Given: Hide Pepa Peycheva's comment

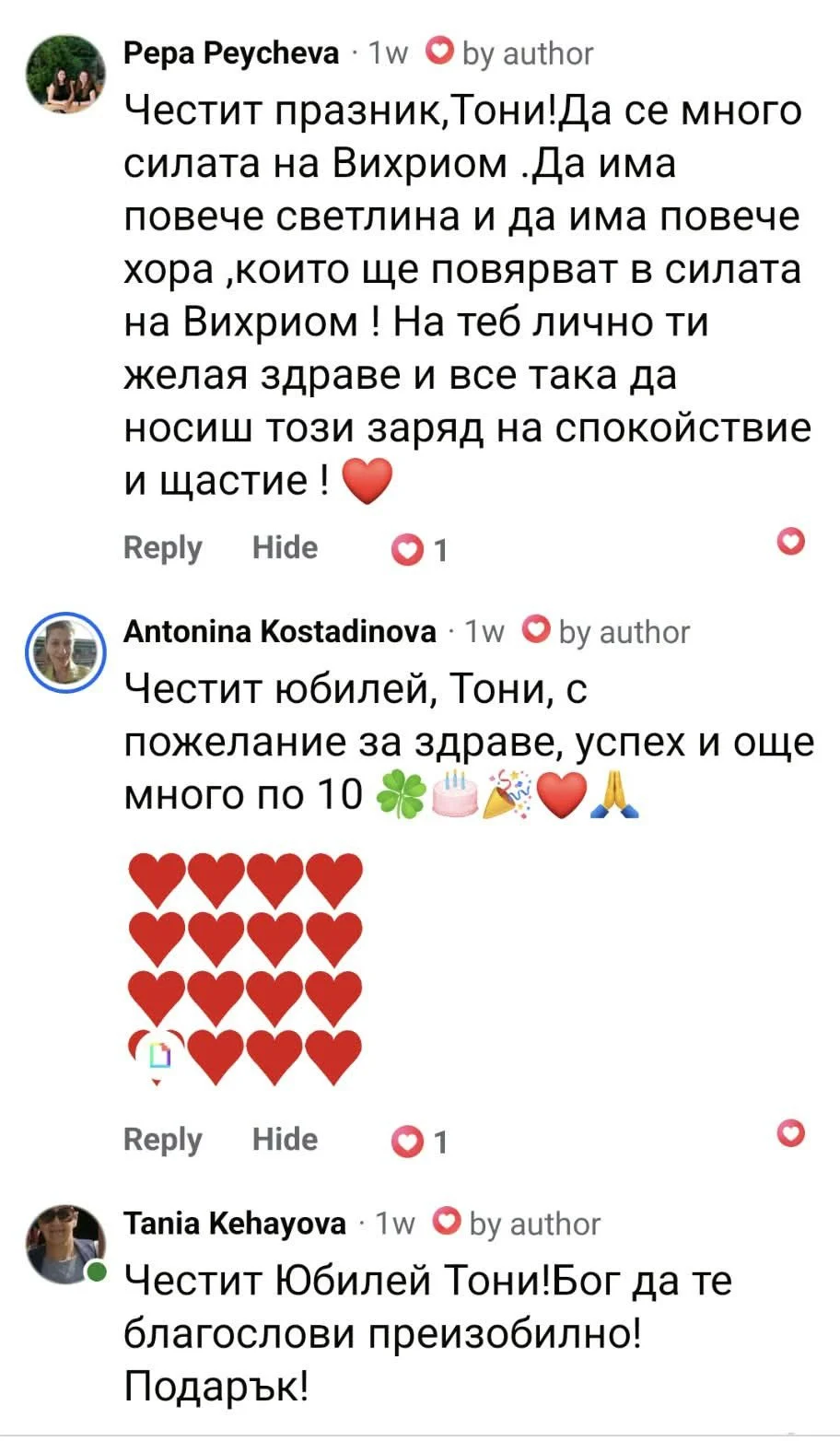Looking at the screenshot, I should point(285,547).
